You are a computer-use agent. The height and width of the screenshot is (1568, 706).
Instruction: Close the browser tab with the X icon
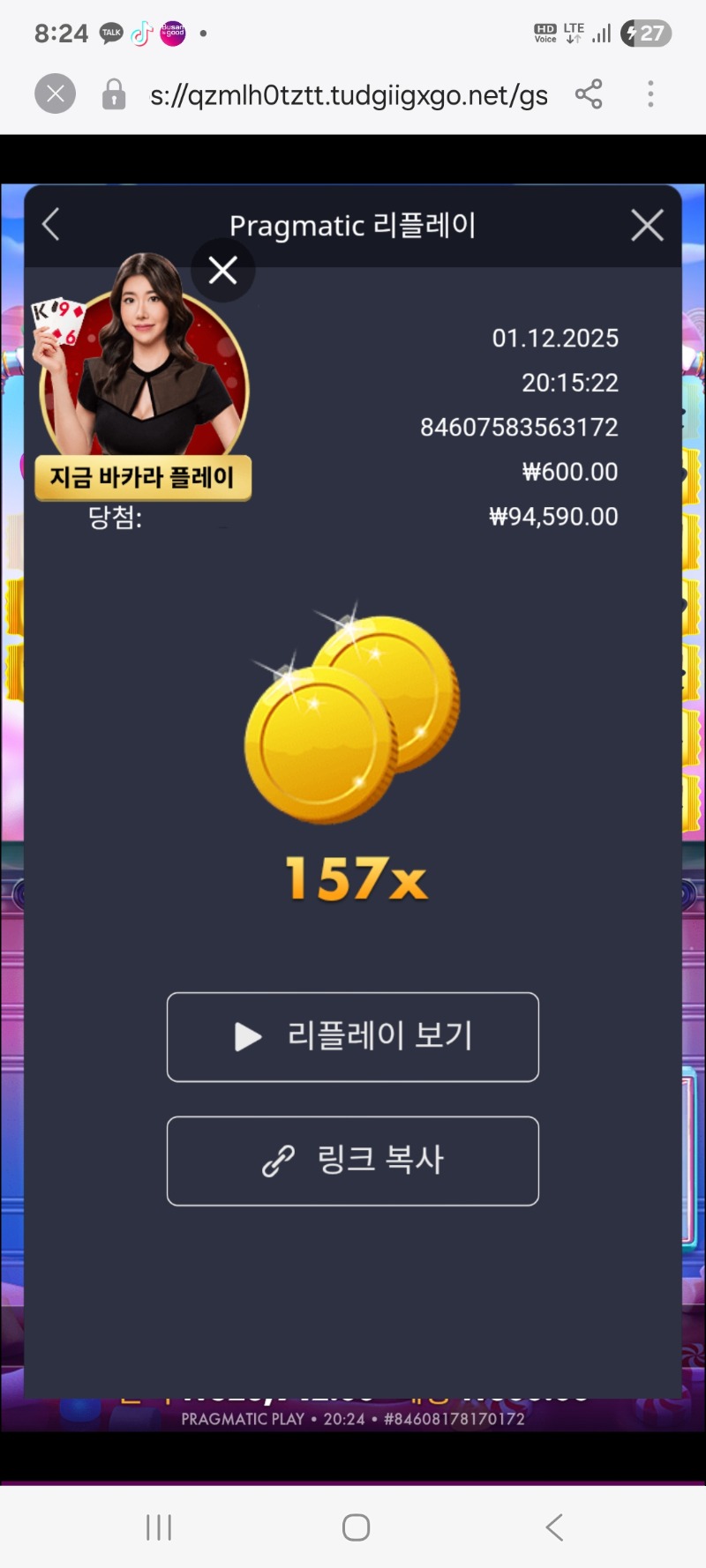click(x=55, y=94)
